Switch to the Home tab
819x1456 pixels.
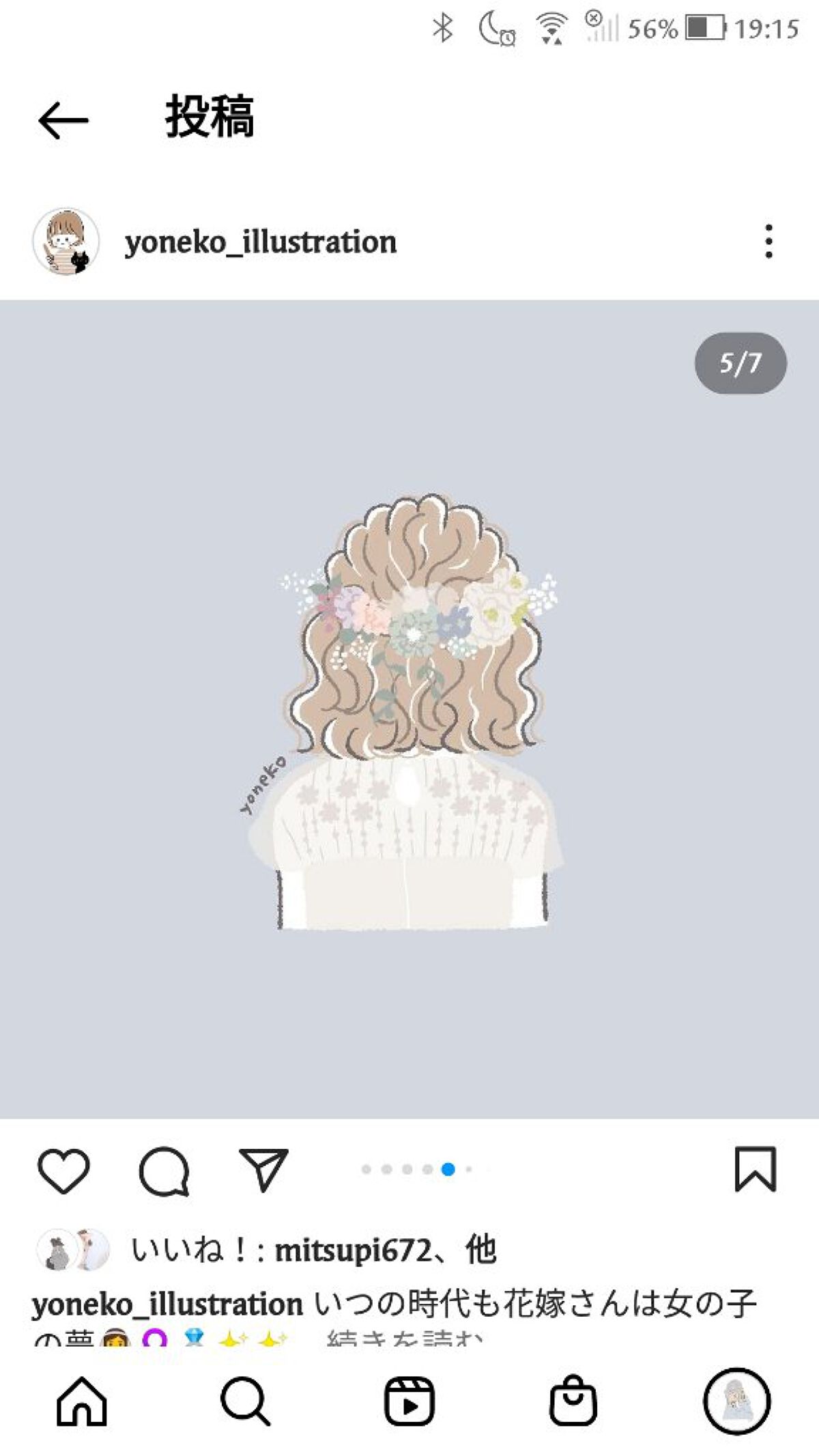point(82,1401)
